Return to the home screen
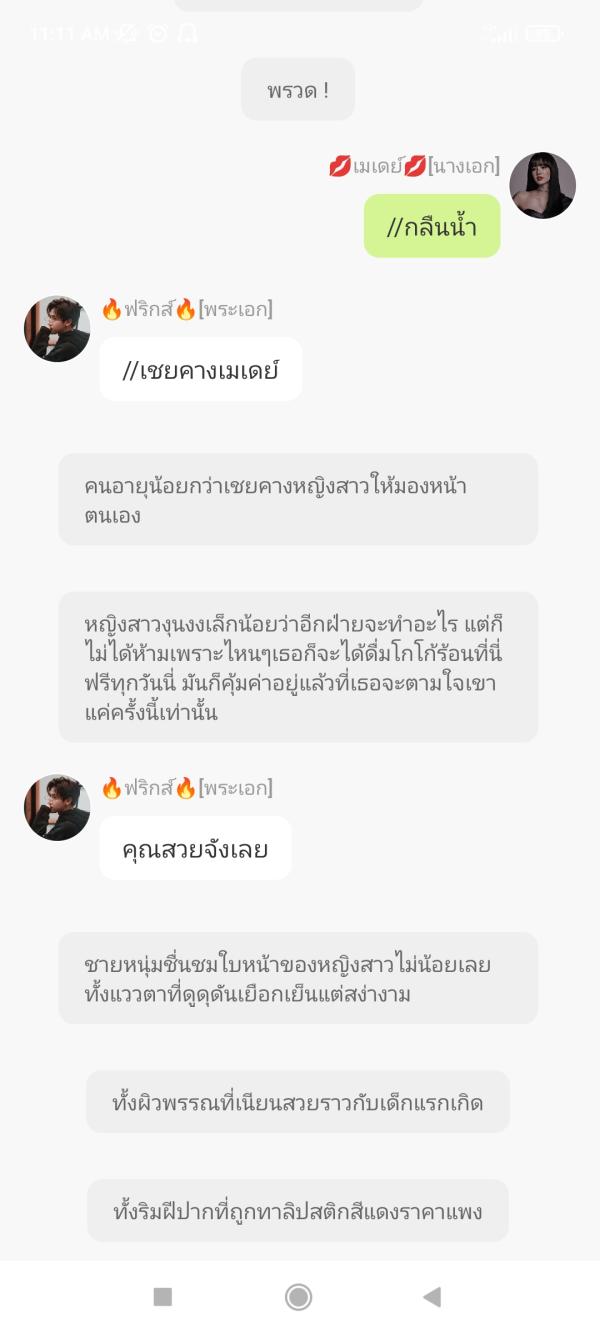 pos(298,1297)
